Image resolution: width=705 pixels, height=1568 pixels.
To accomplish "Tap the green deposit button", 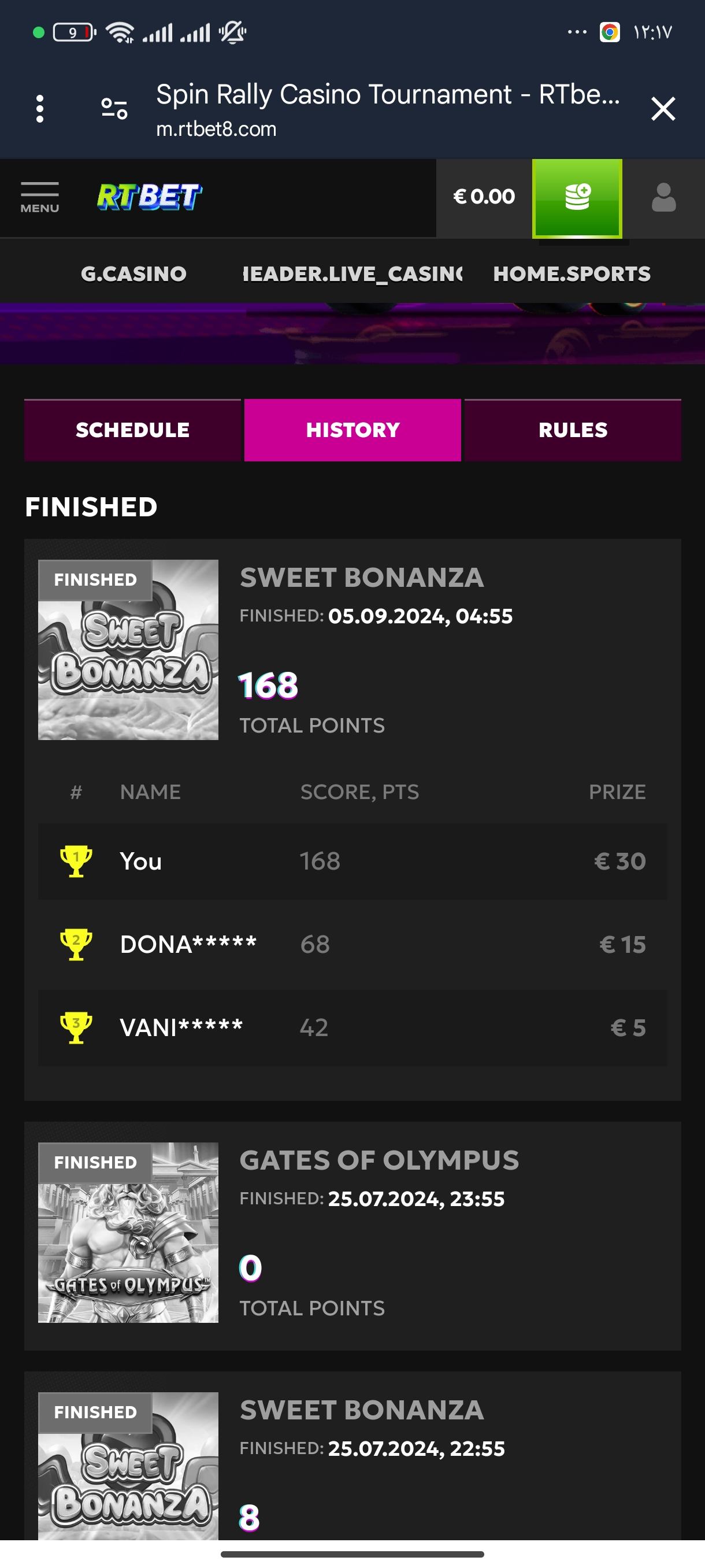I will (x=577, y=198).
